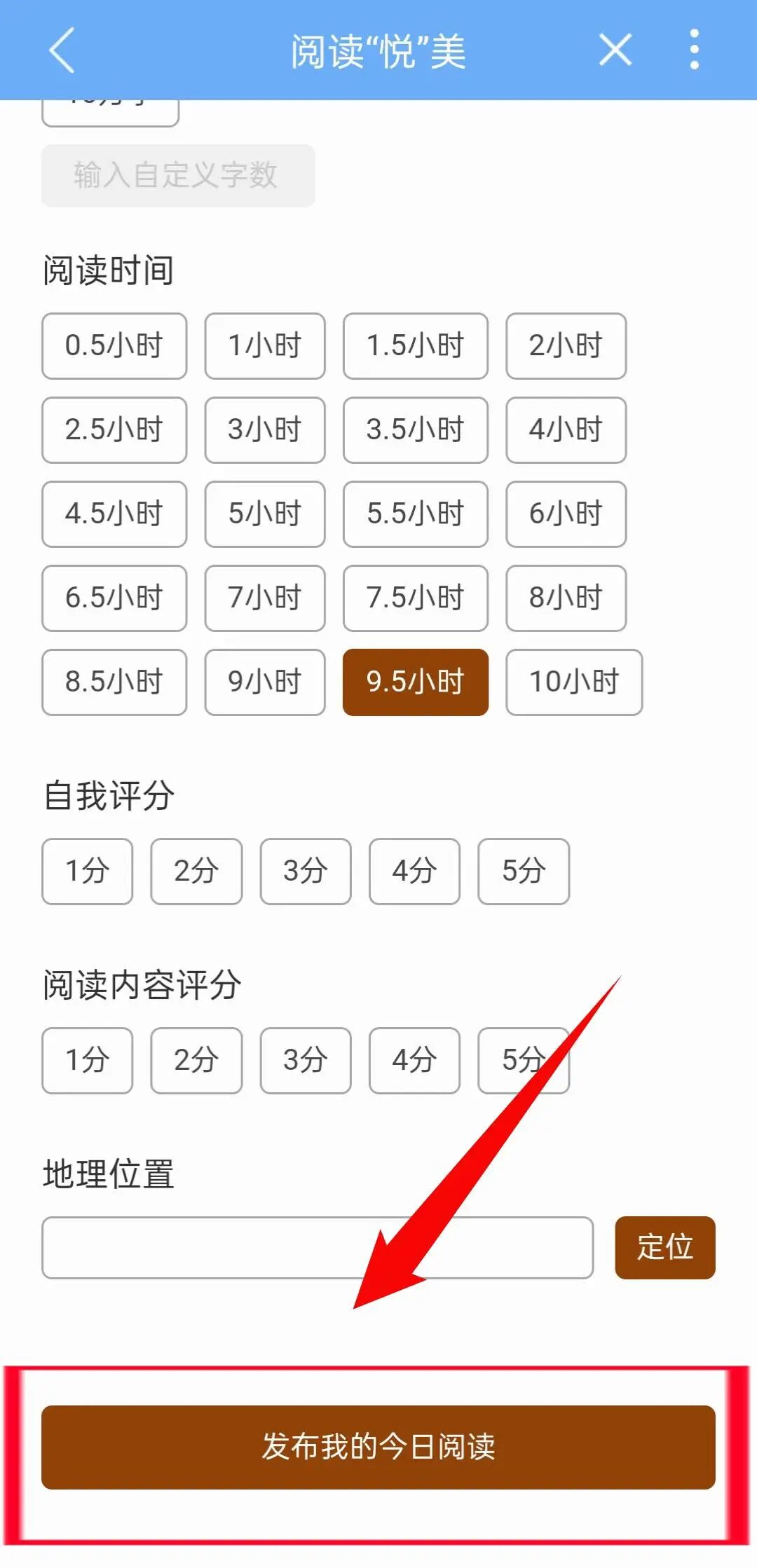Give 3分 under 自我评分
Image resolution: width=757 pixels, height=1568 pixels.
click(305, 872)
